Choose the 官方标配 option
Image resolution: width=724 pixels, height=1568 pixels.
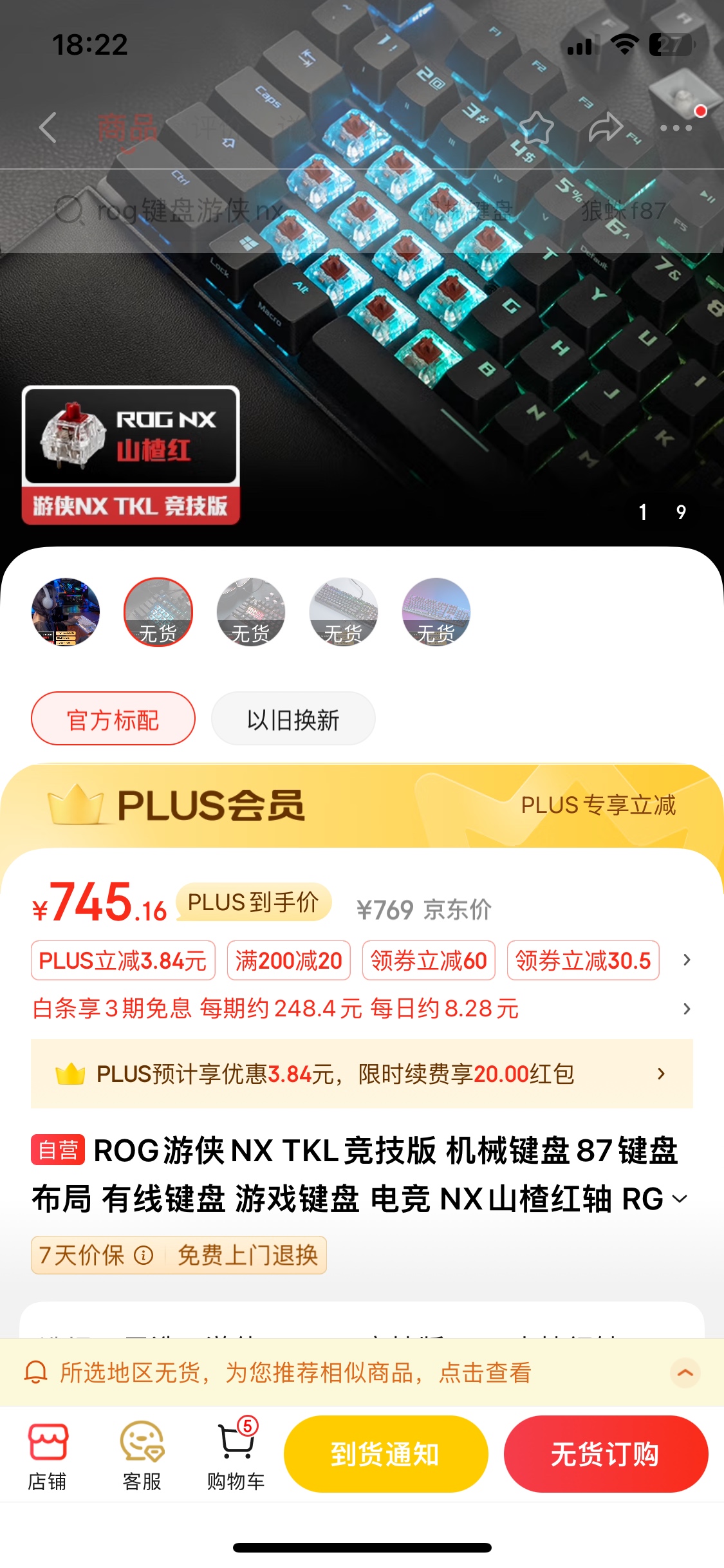[x=113, y=719]
